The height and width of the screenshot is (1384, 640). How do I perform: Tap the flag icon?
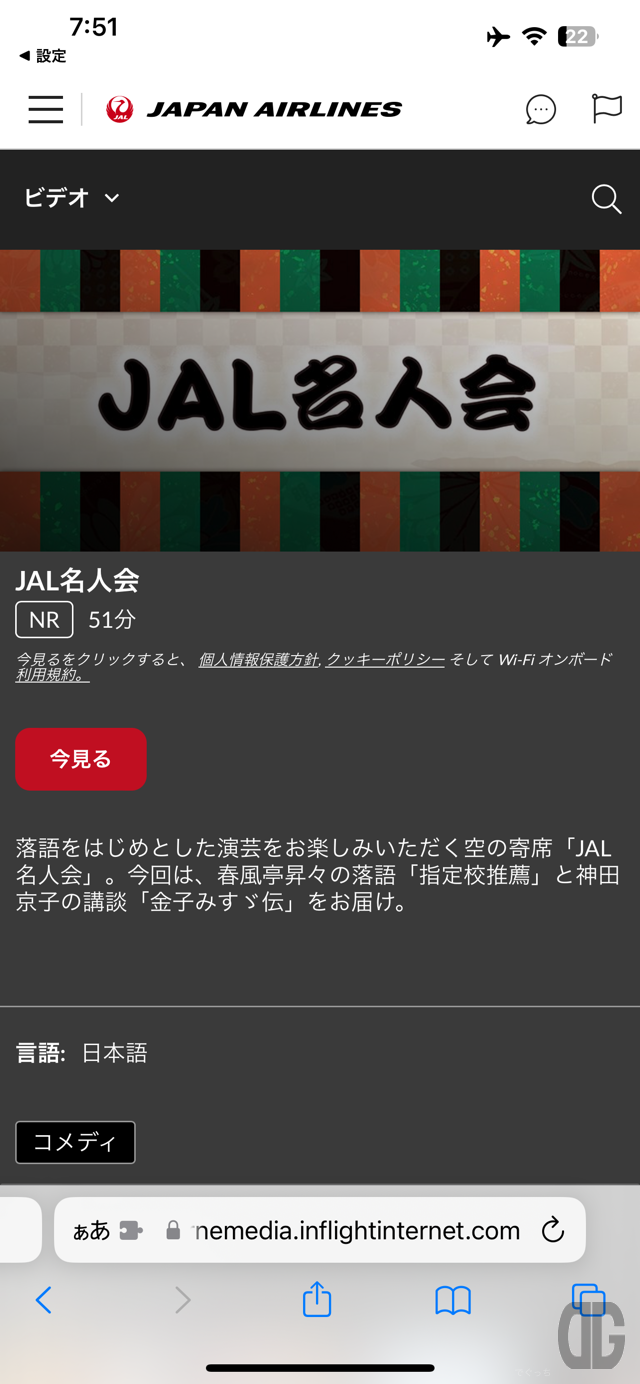[x=606, y=108]
